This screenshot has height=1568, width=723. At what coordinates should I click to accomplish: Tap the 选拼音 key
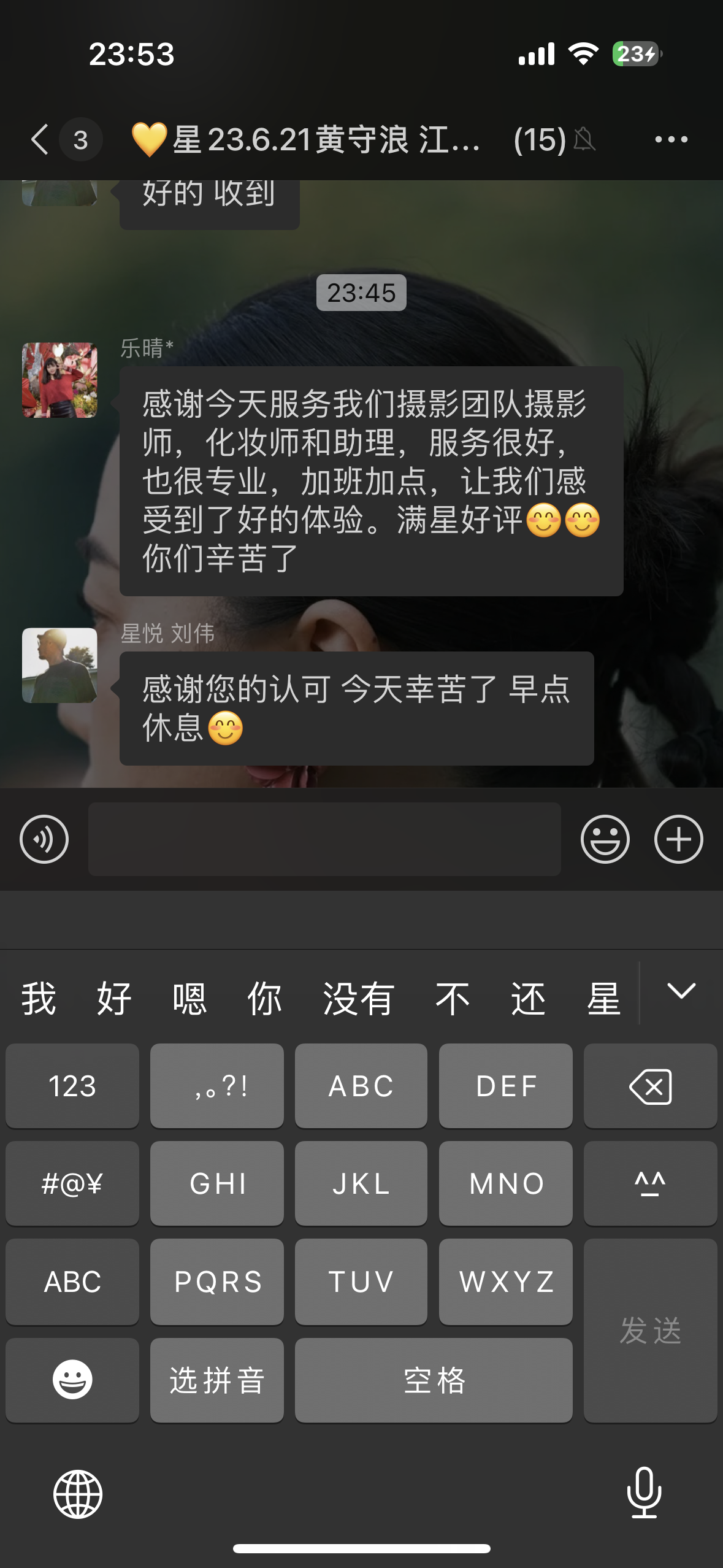[x=217, y=1380]
